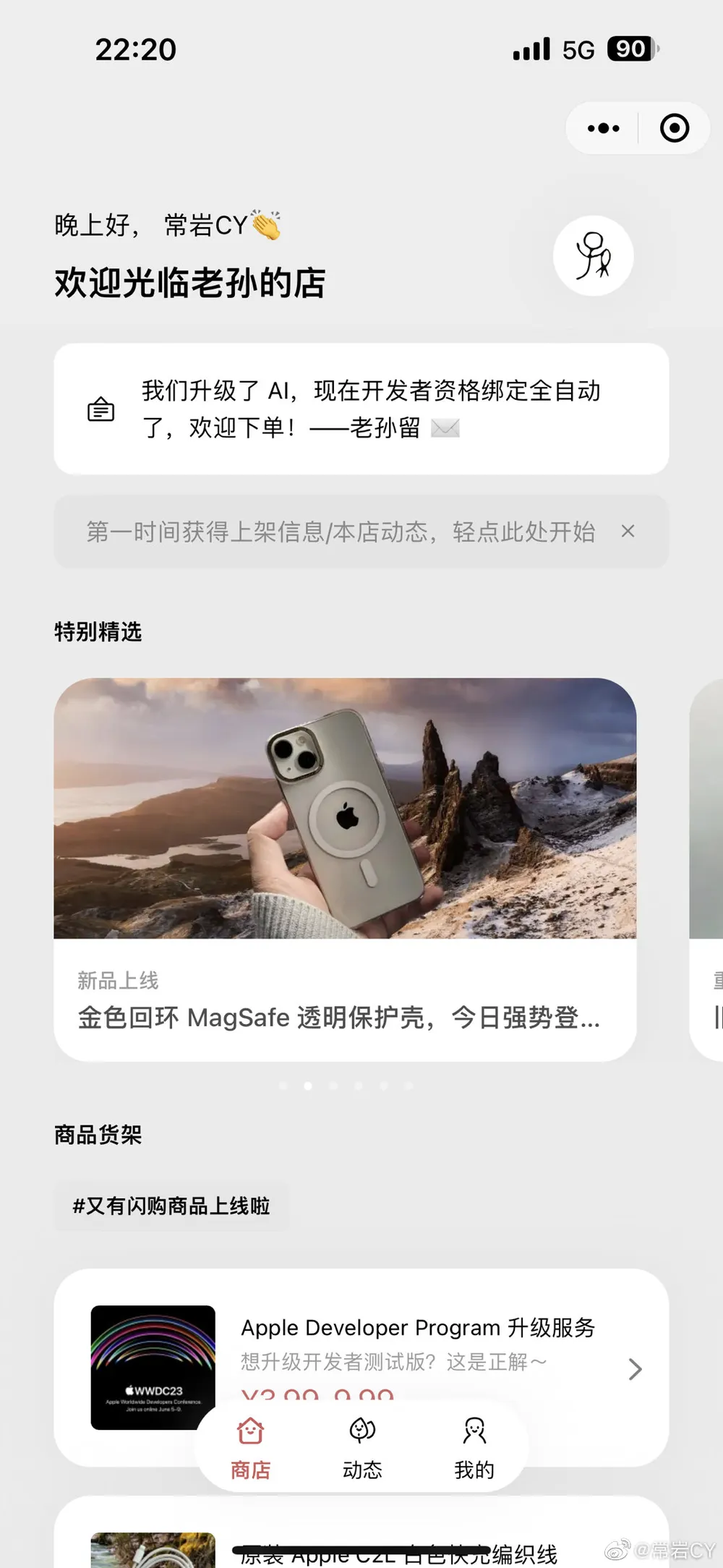Select the #又有闪购商品上线啦 tag chip
The width and height of the screenshot is (723, 1568).
(x=171, y=1206)
